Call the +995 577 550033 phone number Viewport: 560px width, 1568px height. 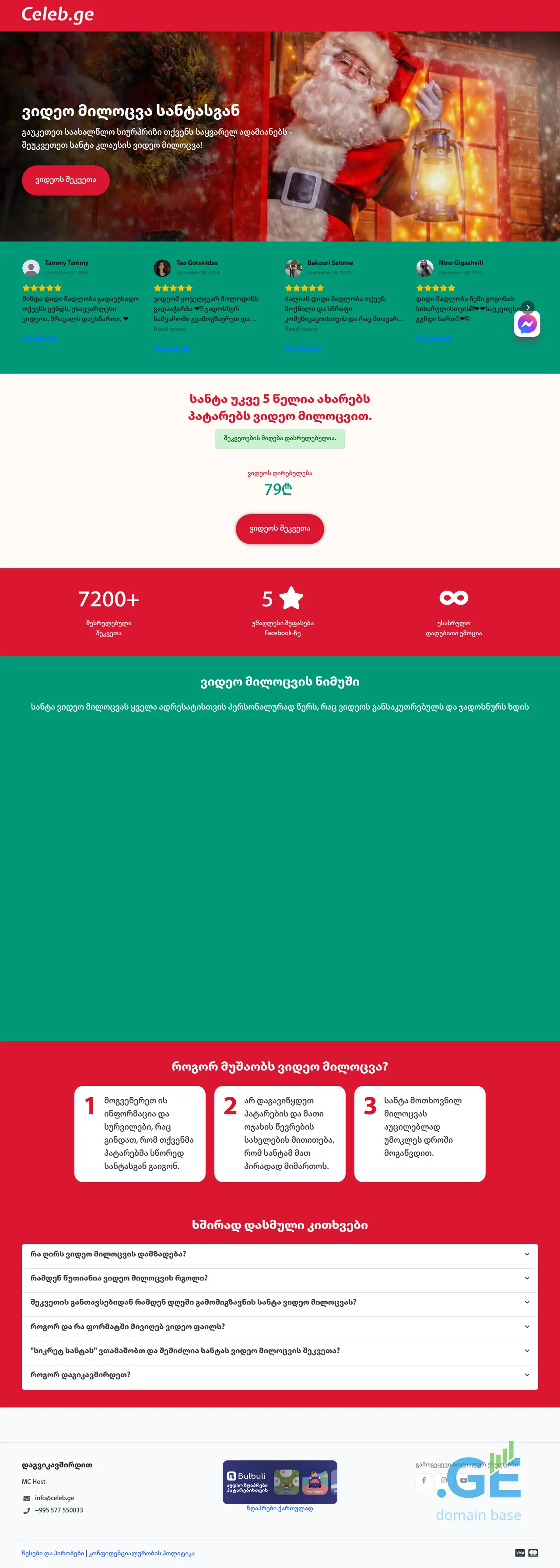(59, 1510)
